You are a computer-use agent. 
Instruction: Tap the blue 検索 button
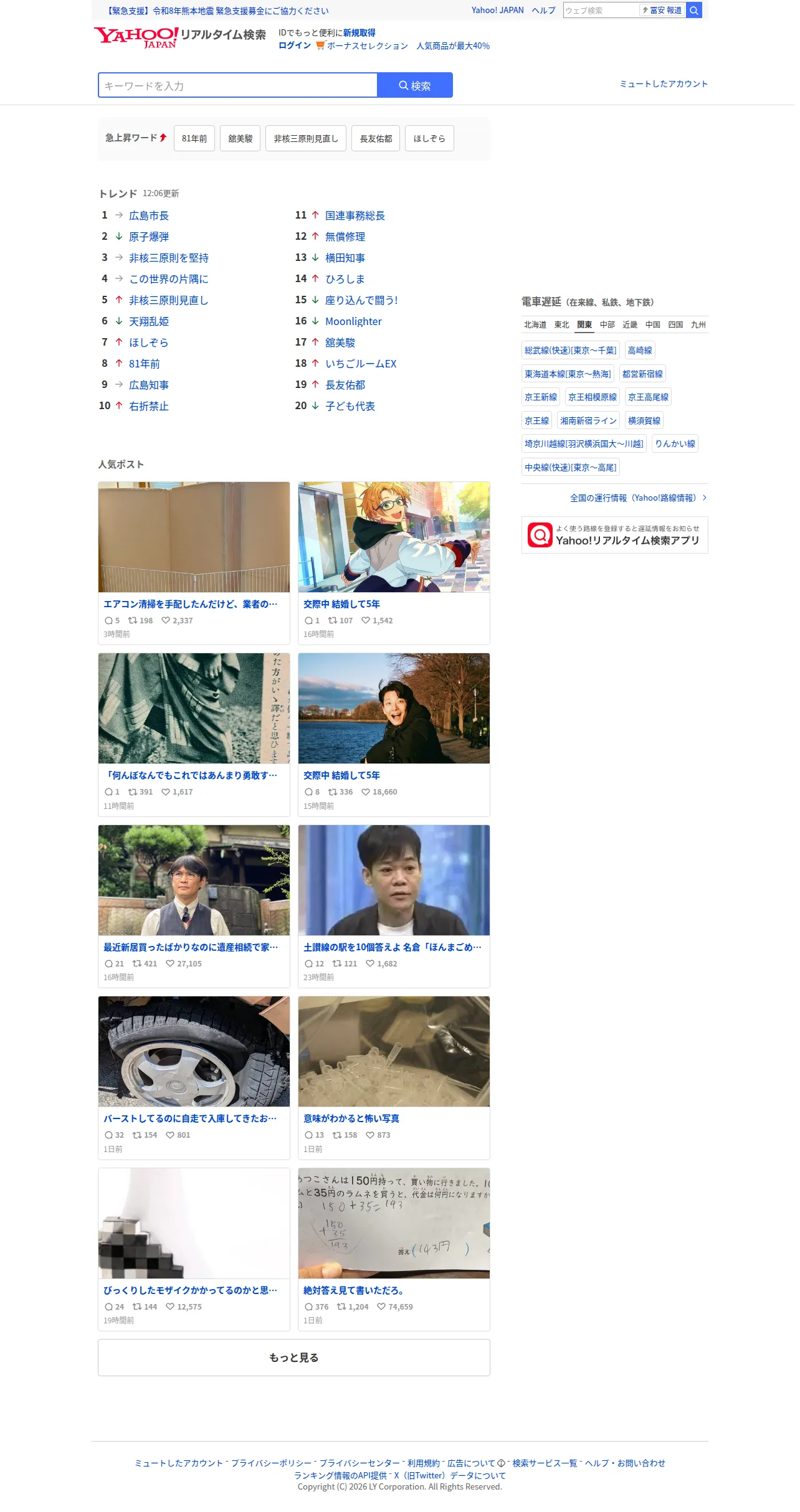tap(415, 85)
